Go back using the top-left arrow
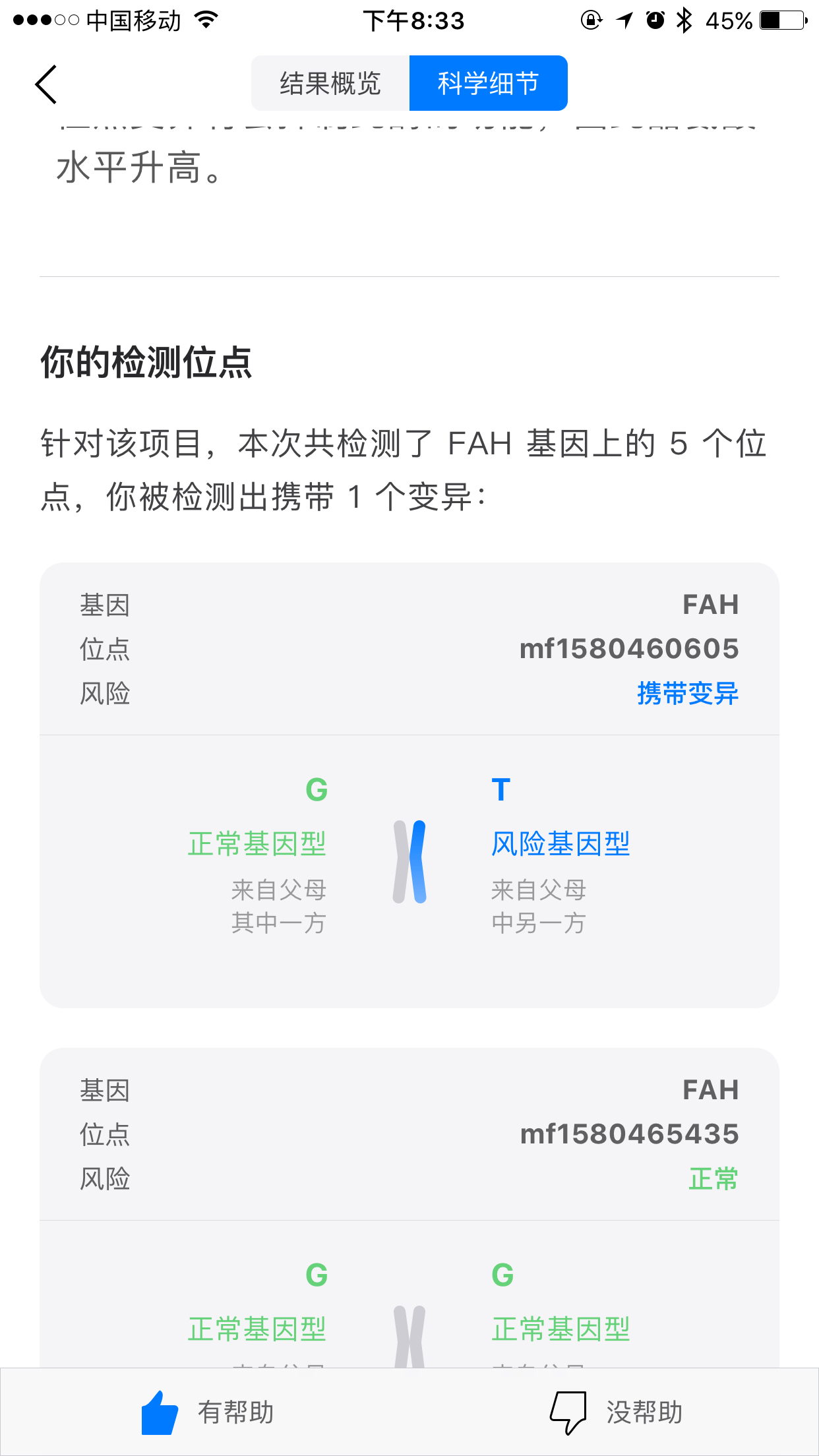The height and width of the screenshot is (1456, 819). click(46, 84)
